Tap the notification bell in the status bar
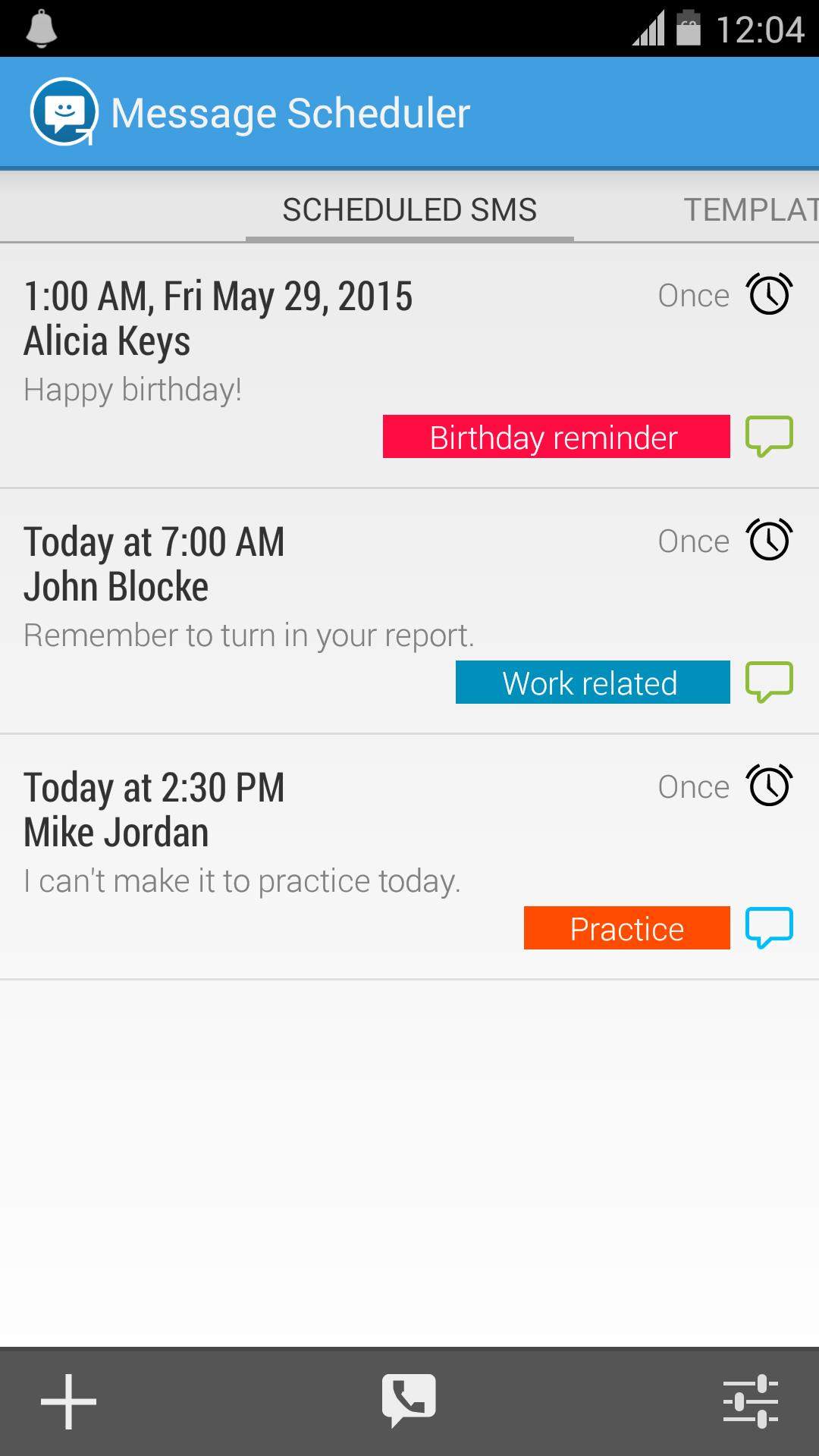This screenshot has height=1456, width=819. [39, 30]
